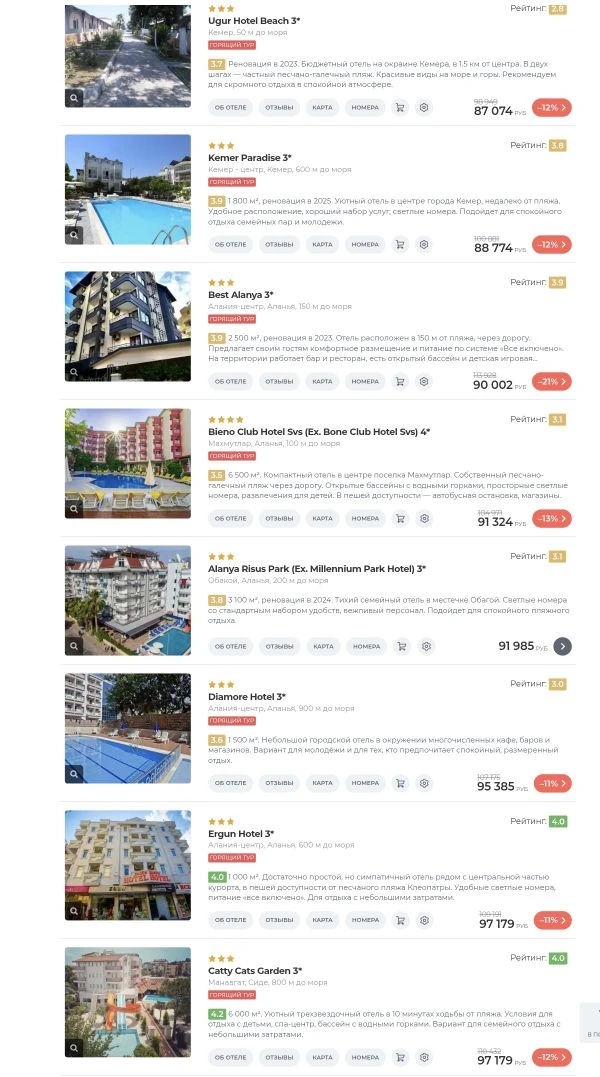Tap the -21% price button for Best Alanya
The width and height of the screenshot is (600, 1077).
click(x=551, y=381)
